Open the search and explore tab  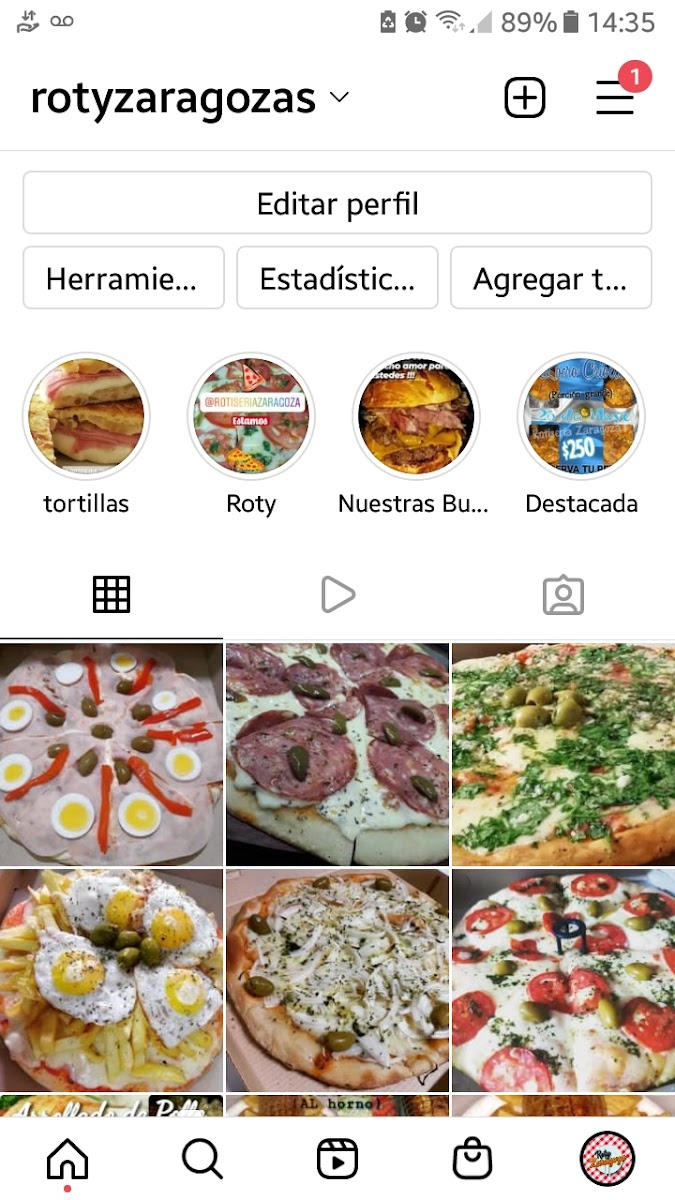coord(202,1159)
